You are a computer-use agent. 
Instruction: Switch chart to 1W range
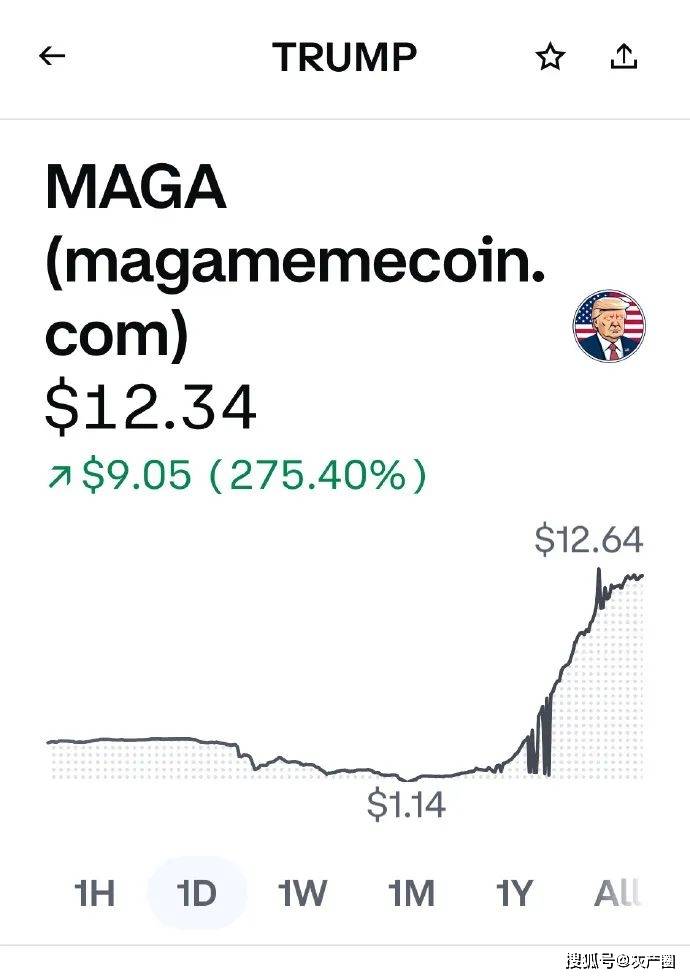pyautogui.click(x=303, y=893)
